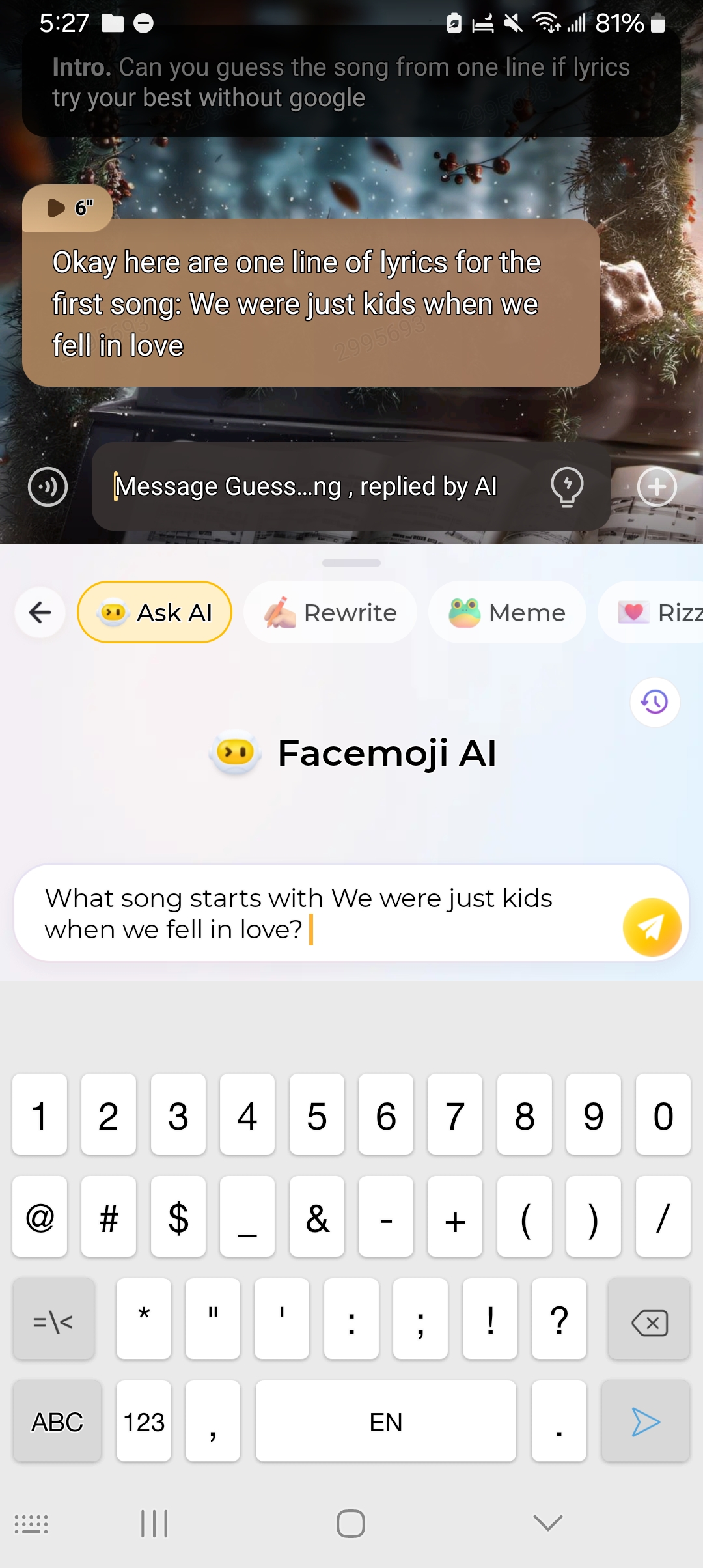
Task: Tap the blue keyboard send arrow key
Action: tap(646, 1421)
